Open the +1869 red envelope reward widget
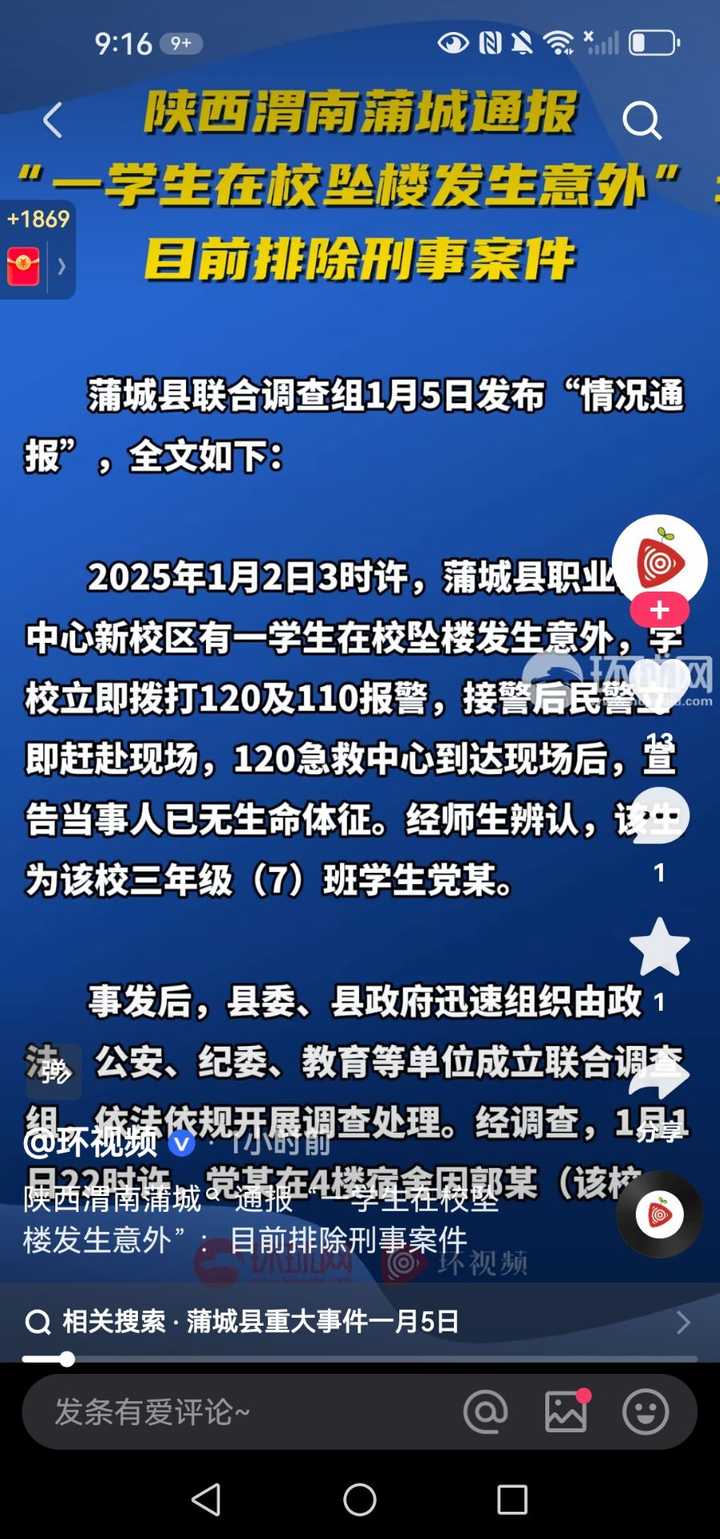 tap(36, 250)
